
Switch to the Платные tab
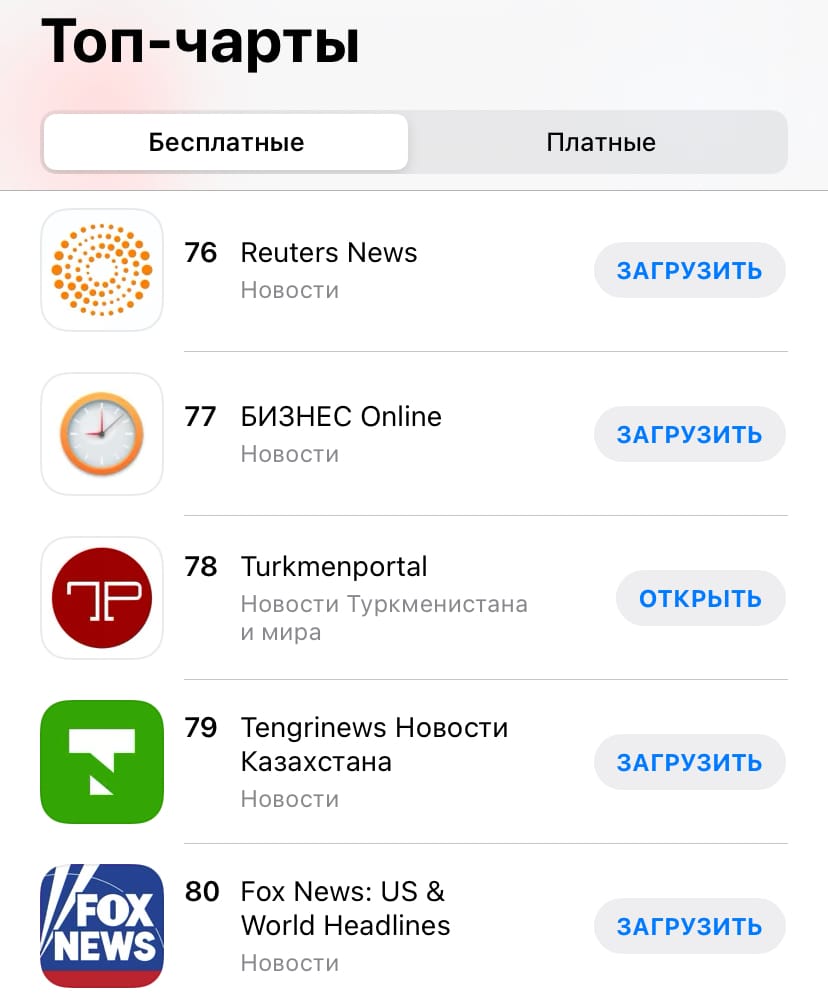coord(601,142)
